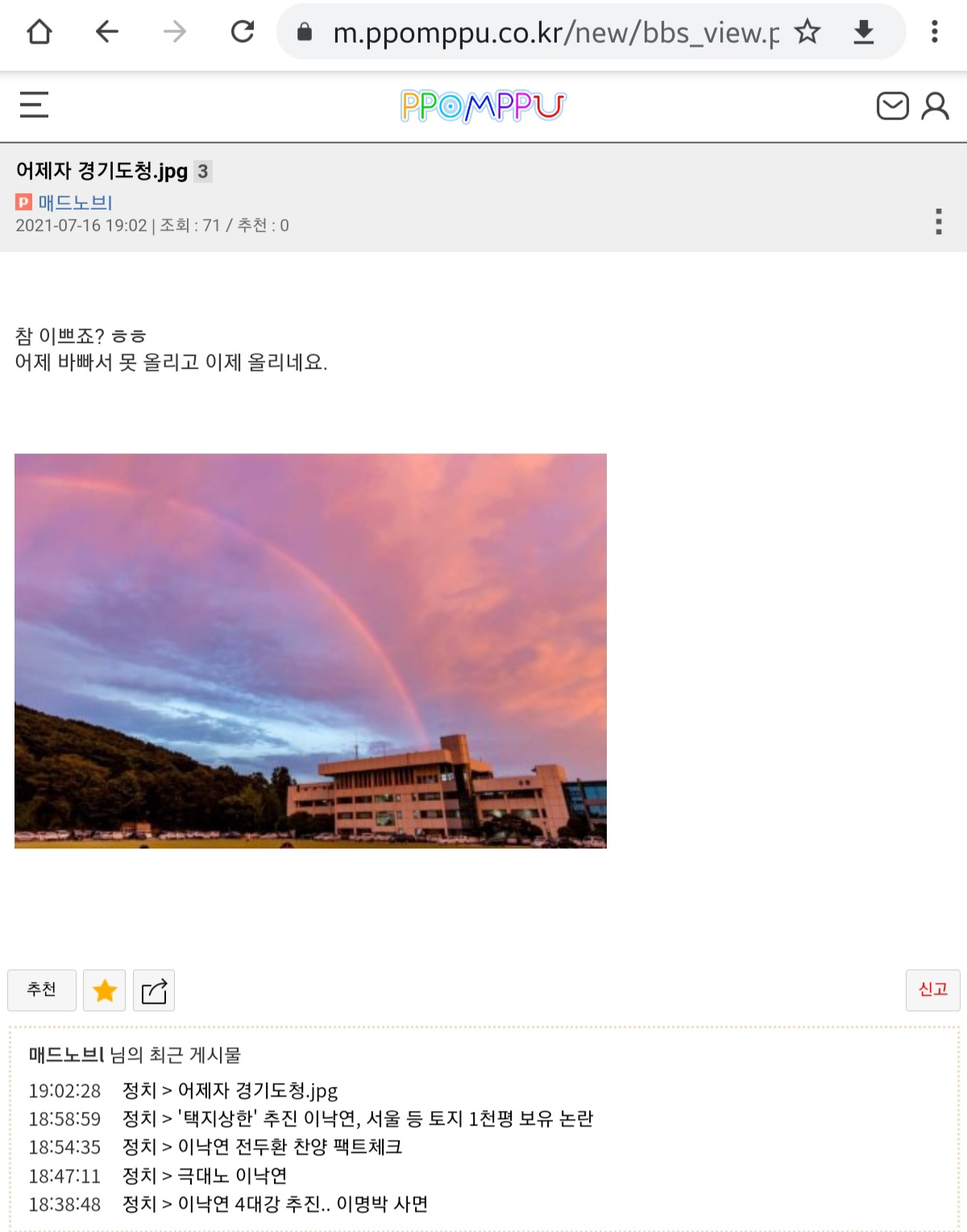This screenshot has width=967, height=1232.
Task: Open post options three-dot menu
Action: tap(938, 221)
